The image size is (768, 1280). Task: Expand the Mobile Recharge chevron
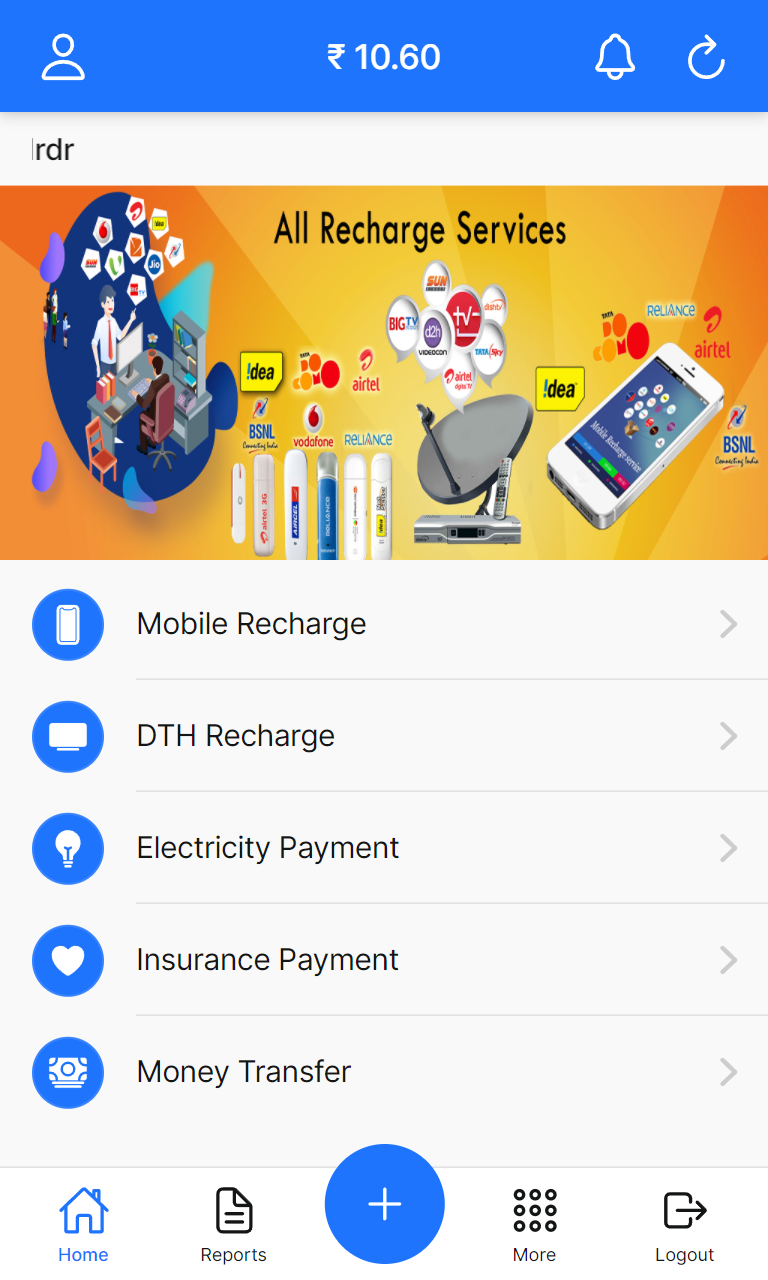click(x=729, y=624)
